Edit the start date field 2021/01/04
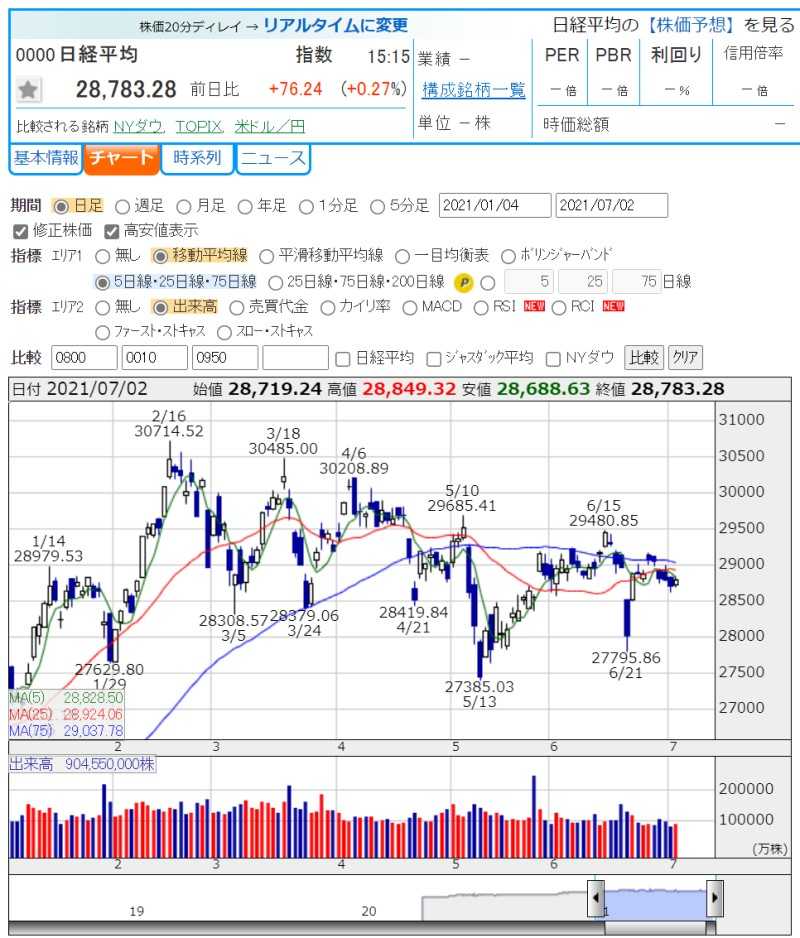 point(494,206)
